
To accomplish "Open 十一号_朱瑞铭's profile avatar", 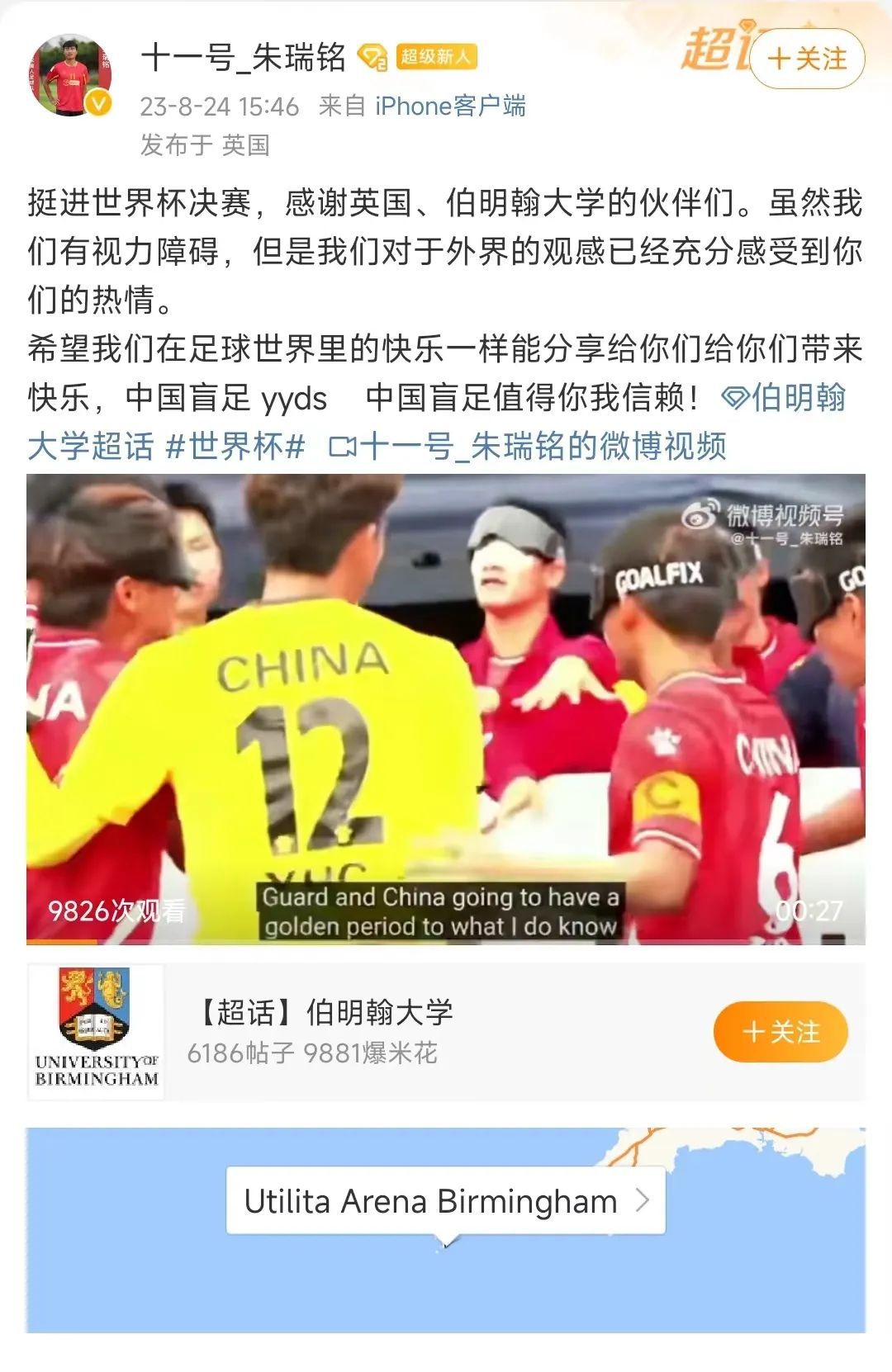I will click(70, 76).
